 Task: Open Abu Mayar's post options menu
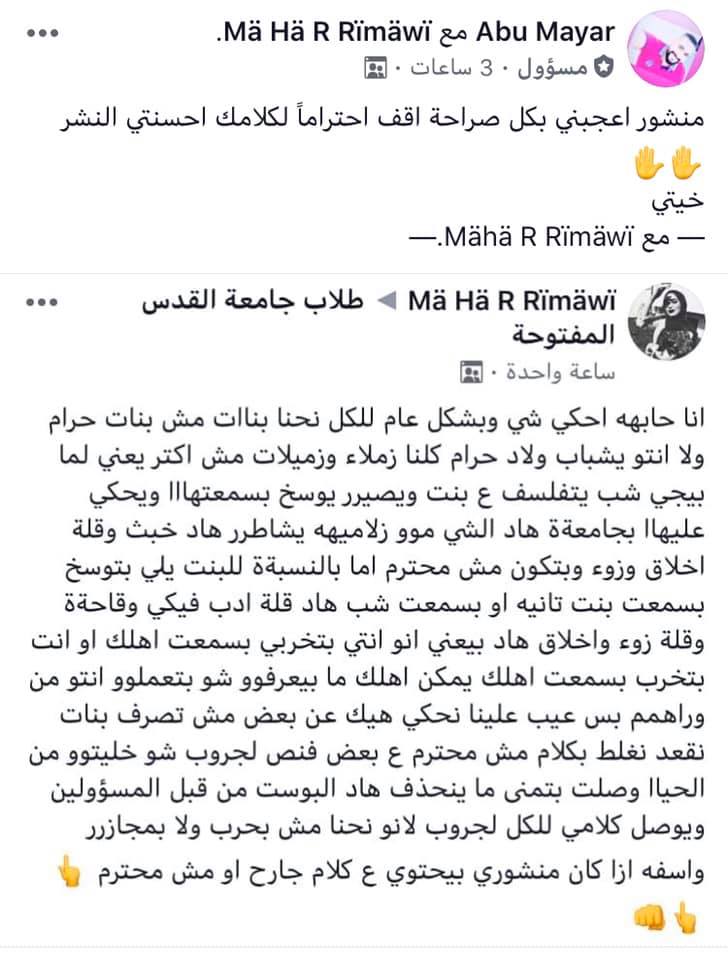pos(42,33)
